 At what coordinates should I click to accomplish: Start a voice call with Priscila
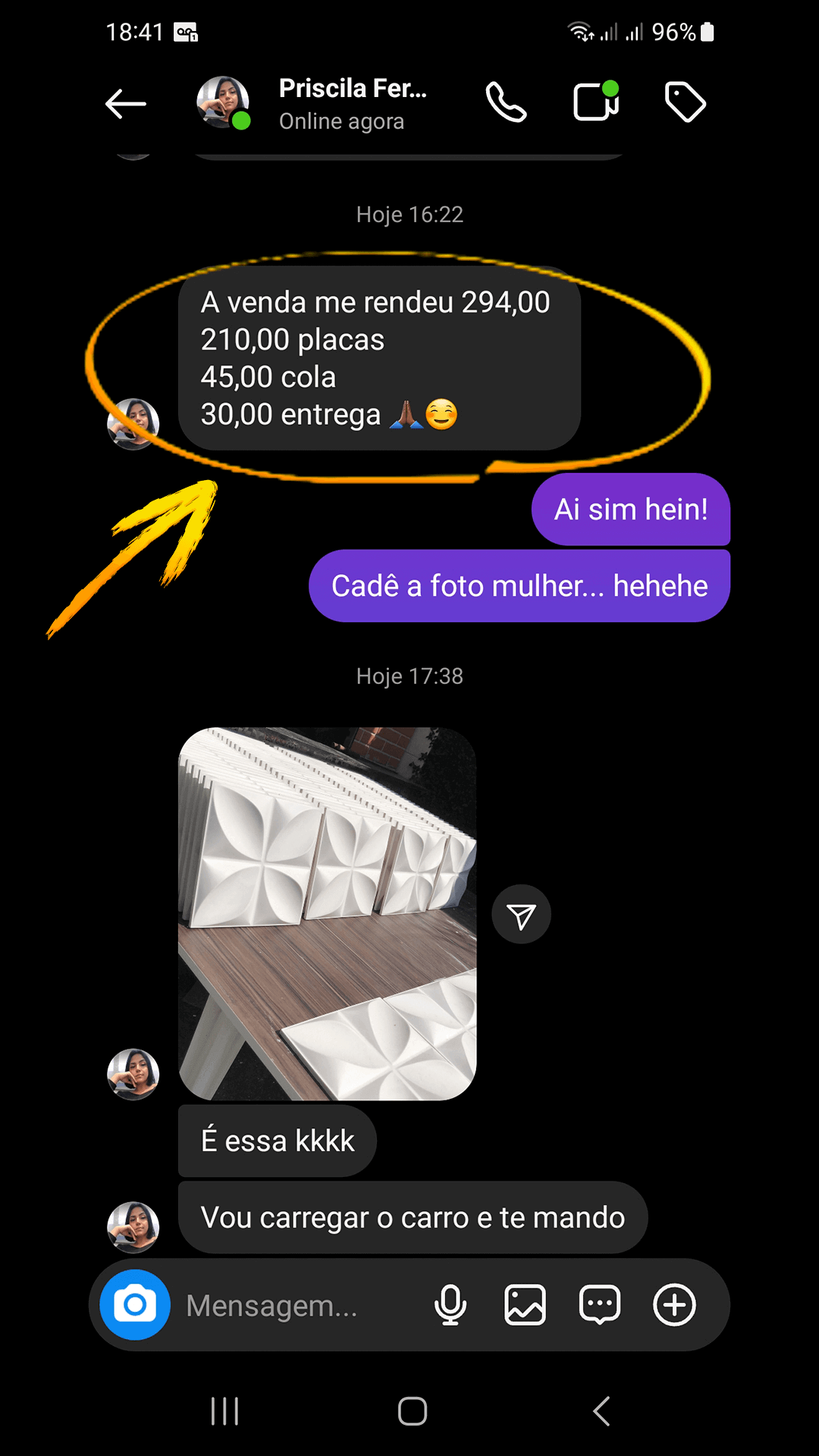tap(506, 103)
